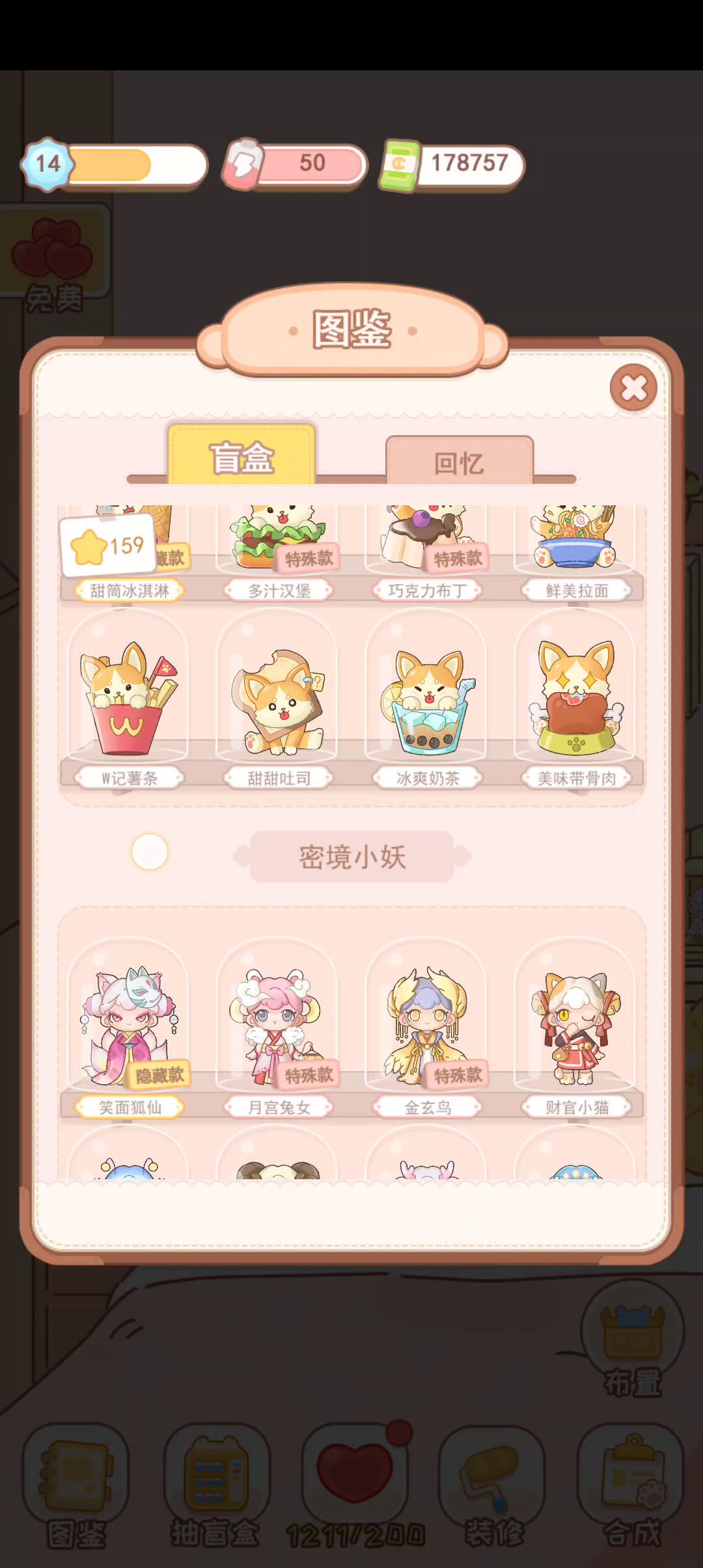
Task: View the 月宫兔女 special figure
Action: pos(277,1026)
